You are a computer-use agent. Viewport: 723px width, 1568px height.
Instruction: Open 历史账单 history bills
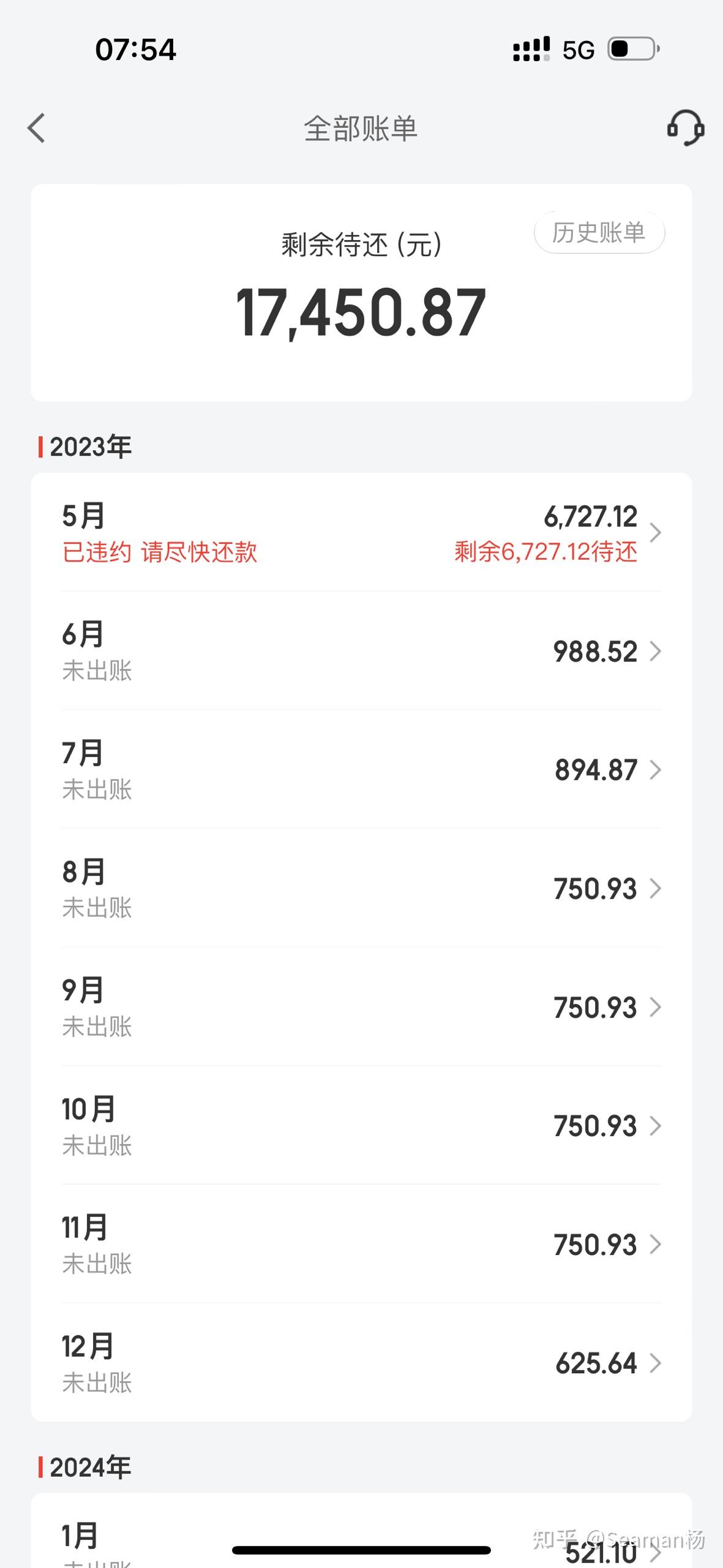pyautogui.click(x=599, y=233)
